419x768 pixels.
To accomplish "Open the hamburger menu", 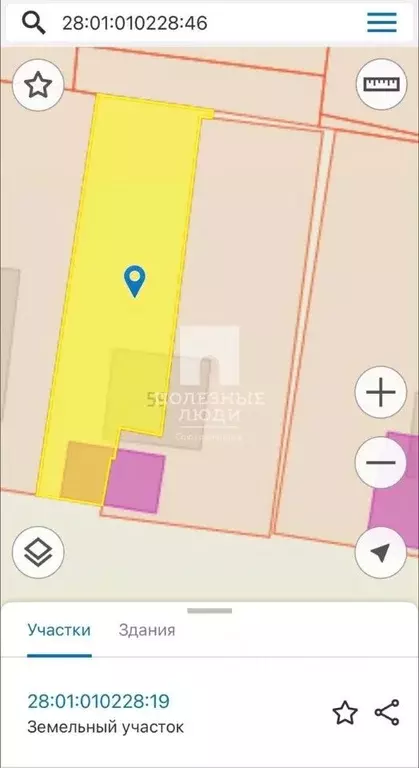I will 382,22.
